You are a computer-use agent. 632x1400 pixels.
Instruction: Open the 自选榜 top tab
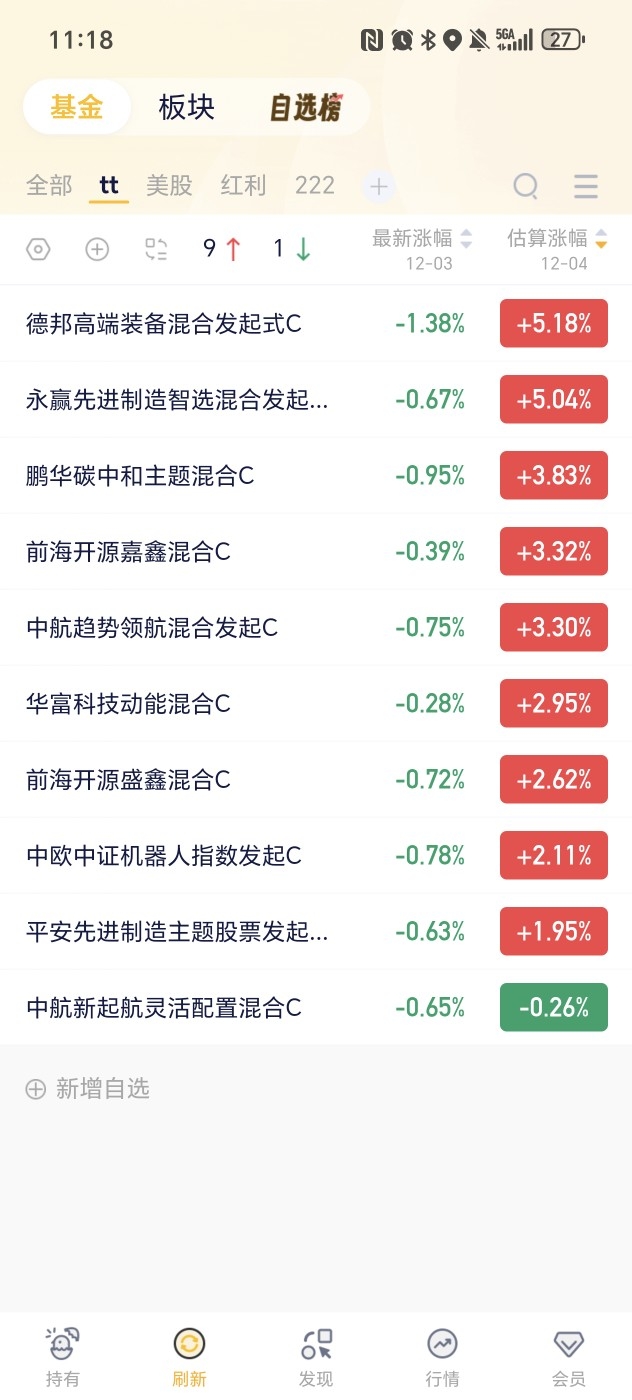pyautogui.click(x=306, y=108)
